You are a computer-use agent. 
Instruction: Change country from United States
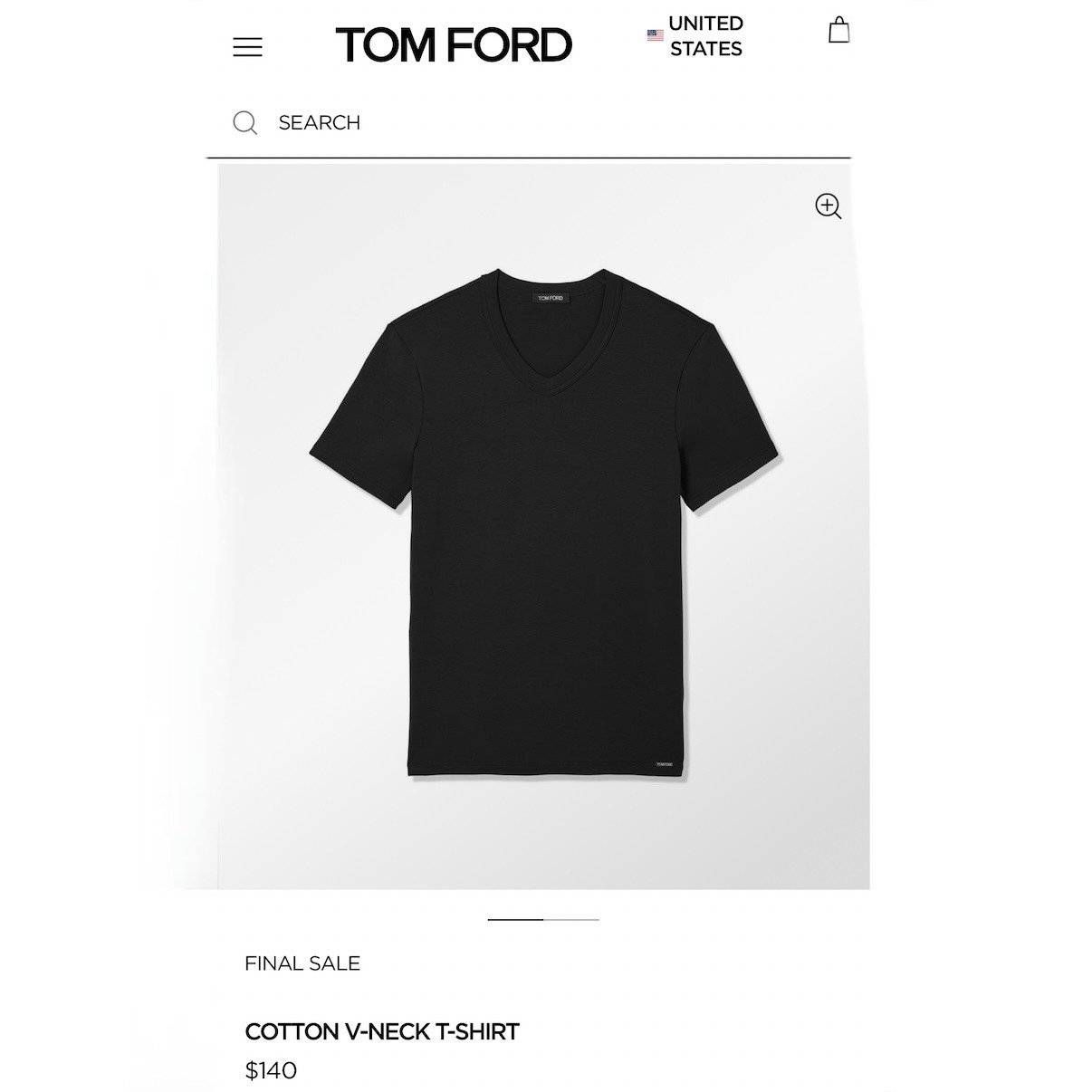[695, 36]
